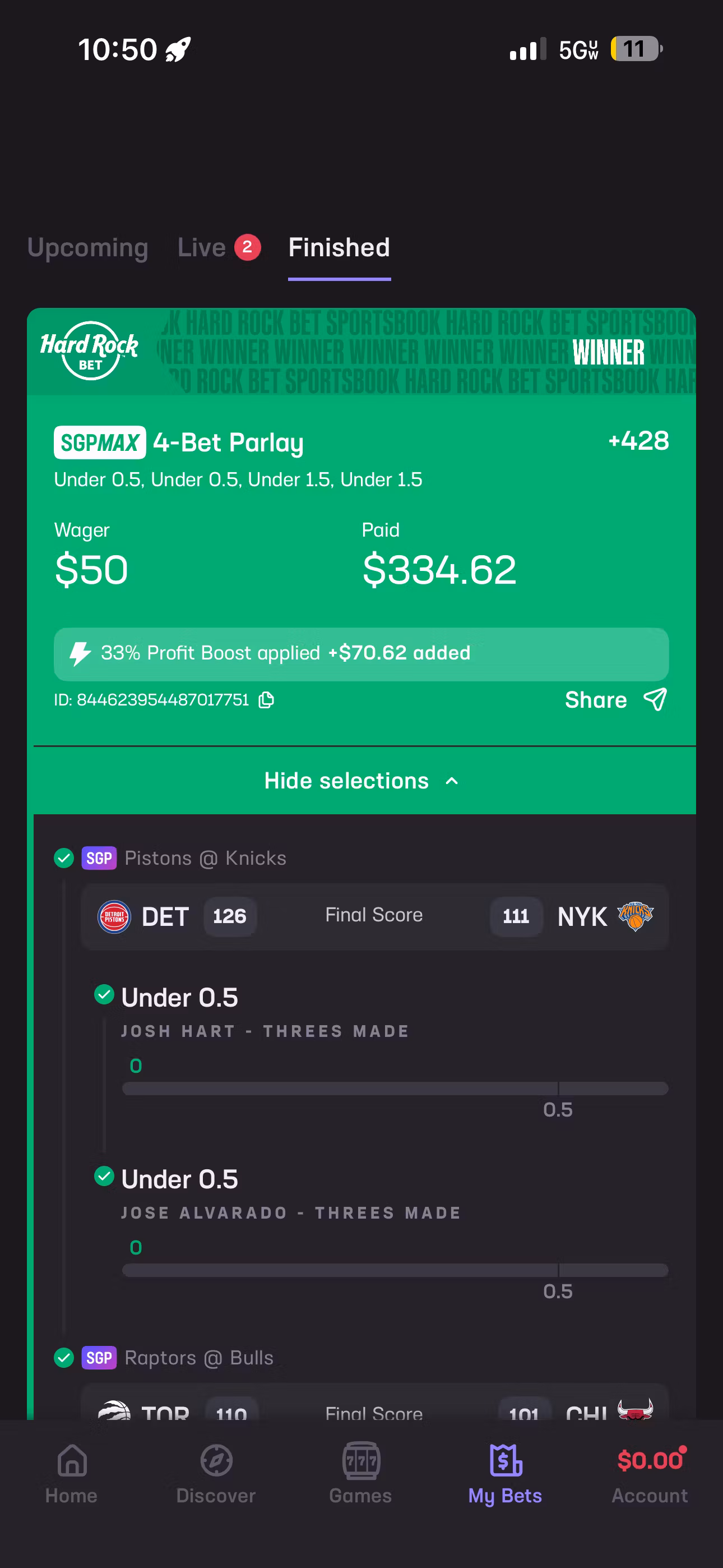Collapse with Hide selections

pyautogui.click(x=361, y=781)
